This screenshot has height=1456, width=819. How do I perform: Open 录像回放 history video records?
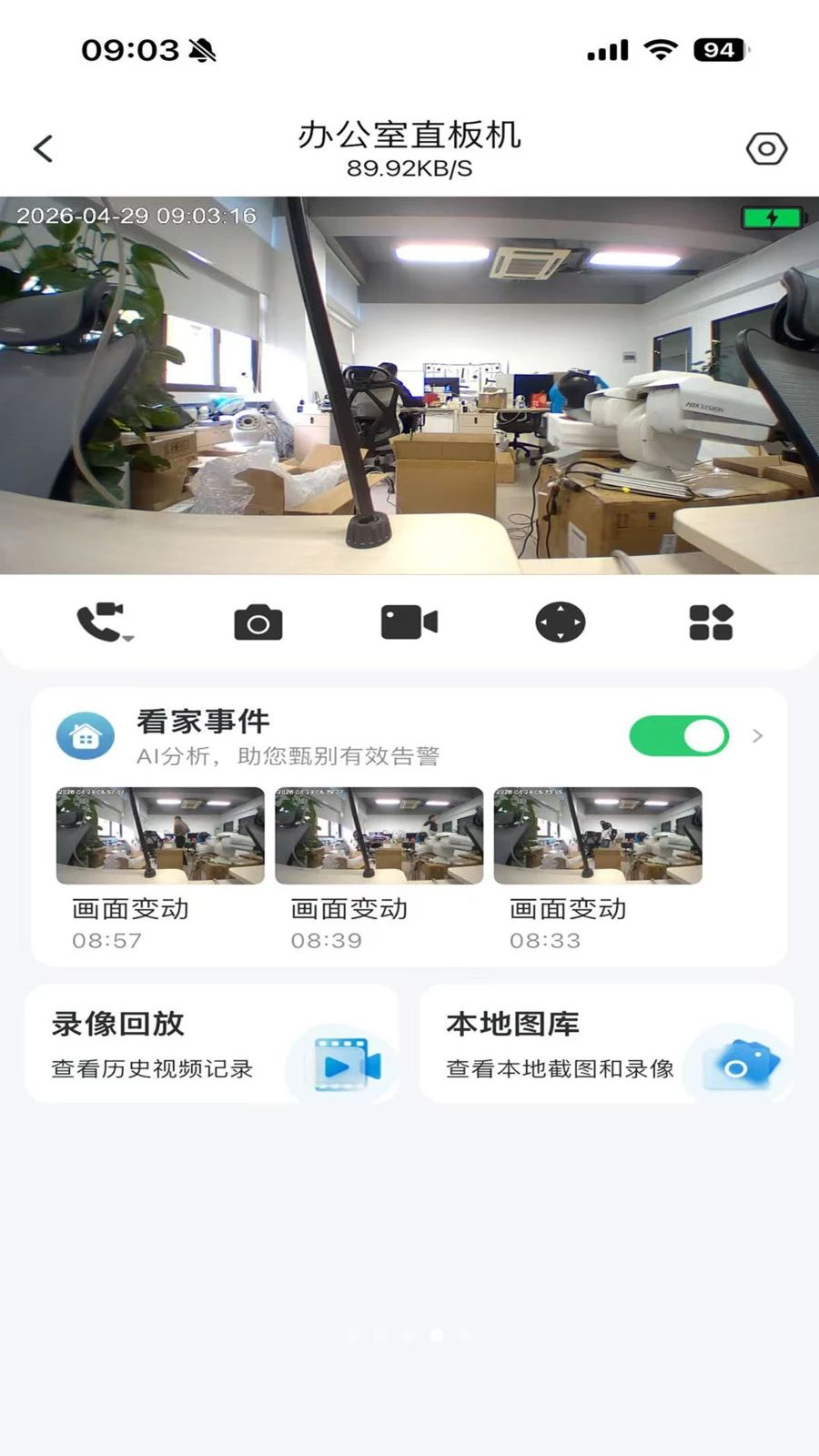(212, 1044)
